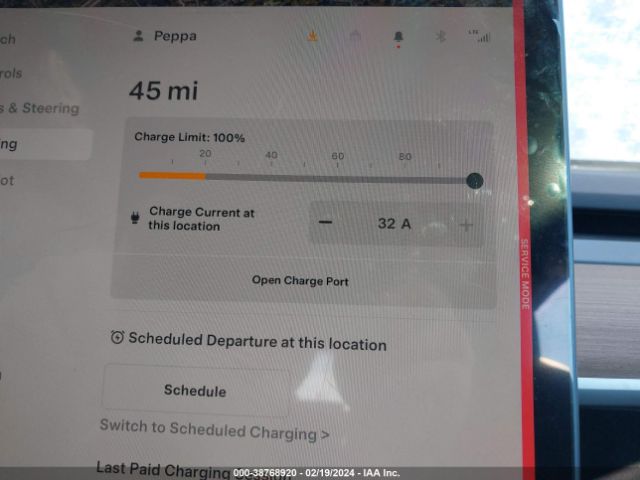640x480 pixels.
Task: Decrease charge current with minus
Action: (x=325, y=223)
